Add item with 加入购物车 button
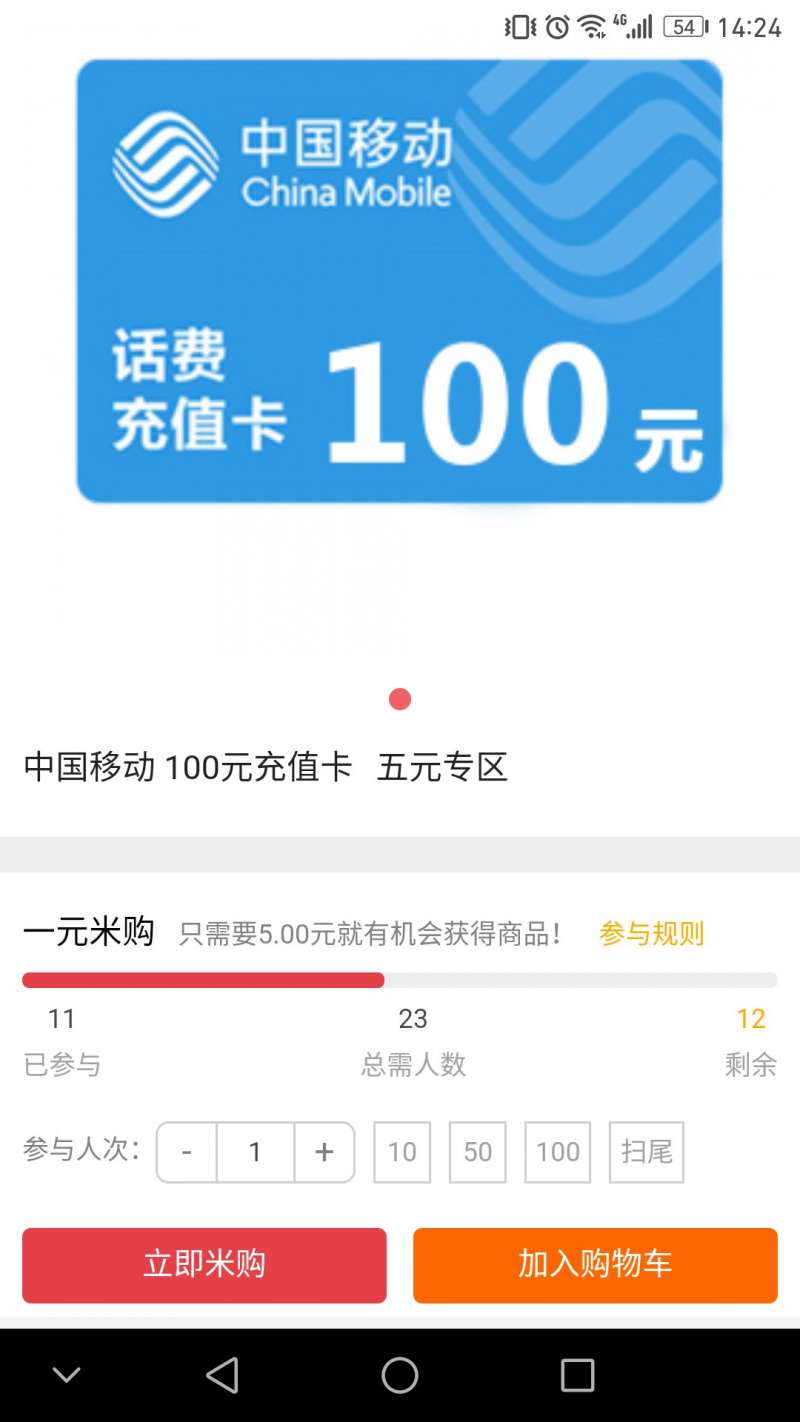Viewport: 800px width, 1422px height. pyautogui.click(x=595, y=1265)
